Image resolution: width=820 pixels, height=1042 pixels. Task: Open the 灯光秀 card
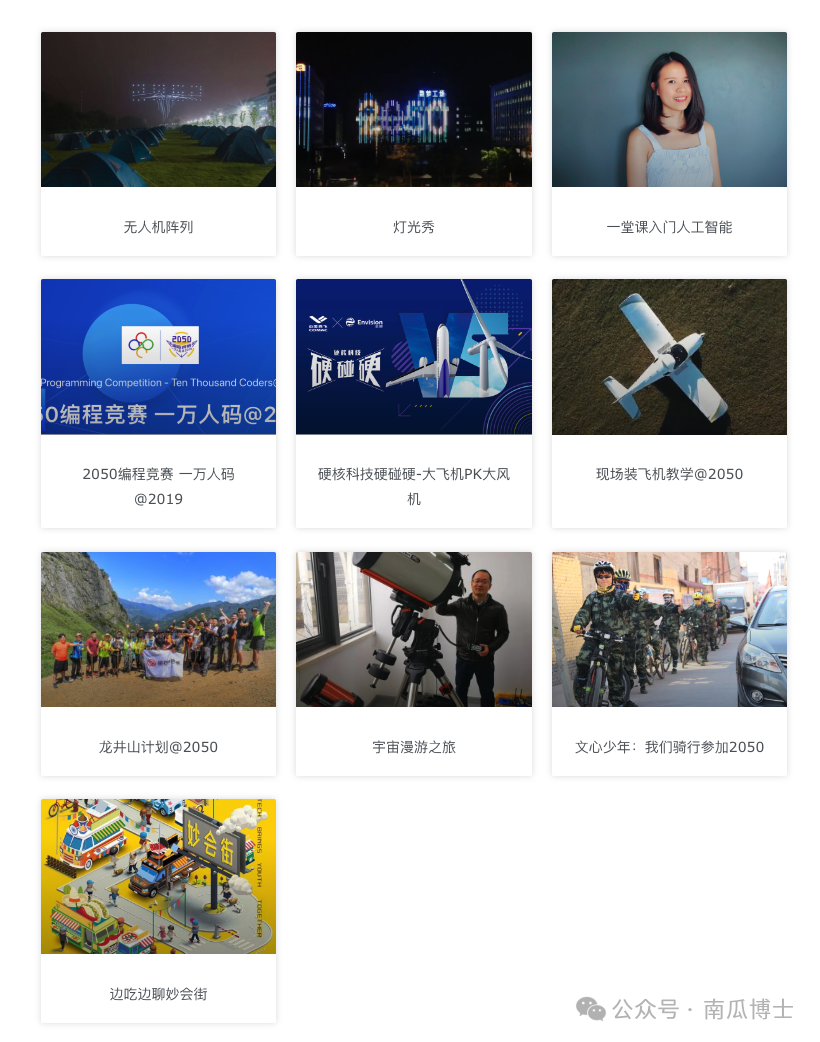[413, 143]
